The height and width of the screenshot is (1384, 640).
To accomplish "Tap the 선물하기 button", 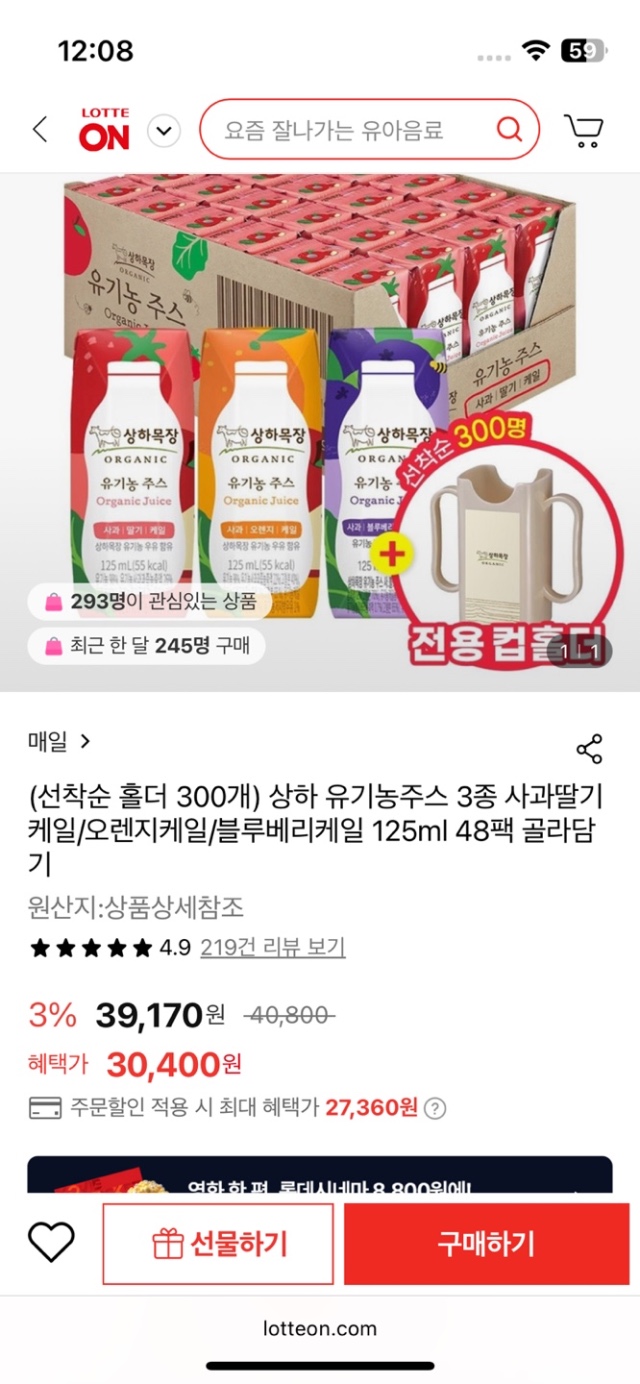I will coord(218,1244).
